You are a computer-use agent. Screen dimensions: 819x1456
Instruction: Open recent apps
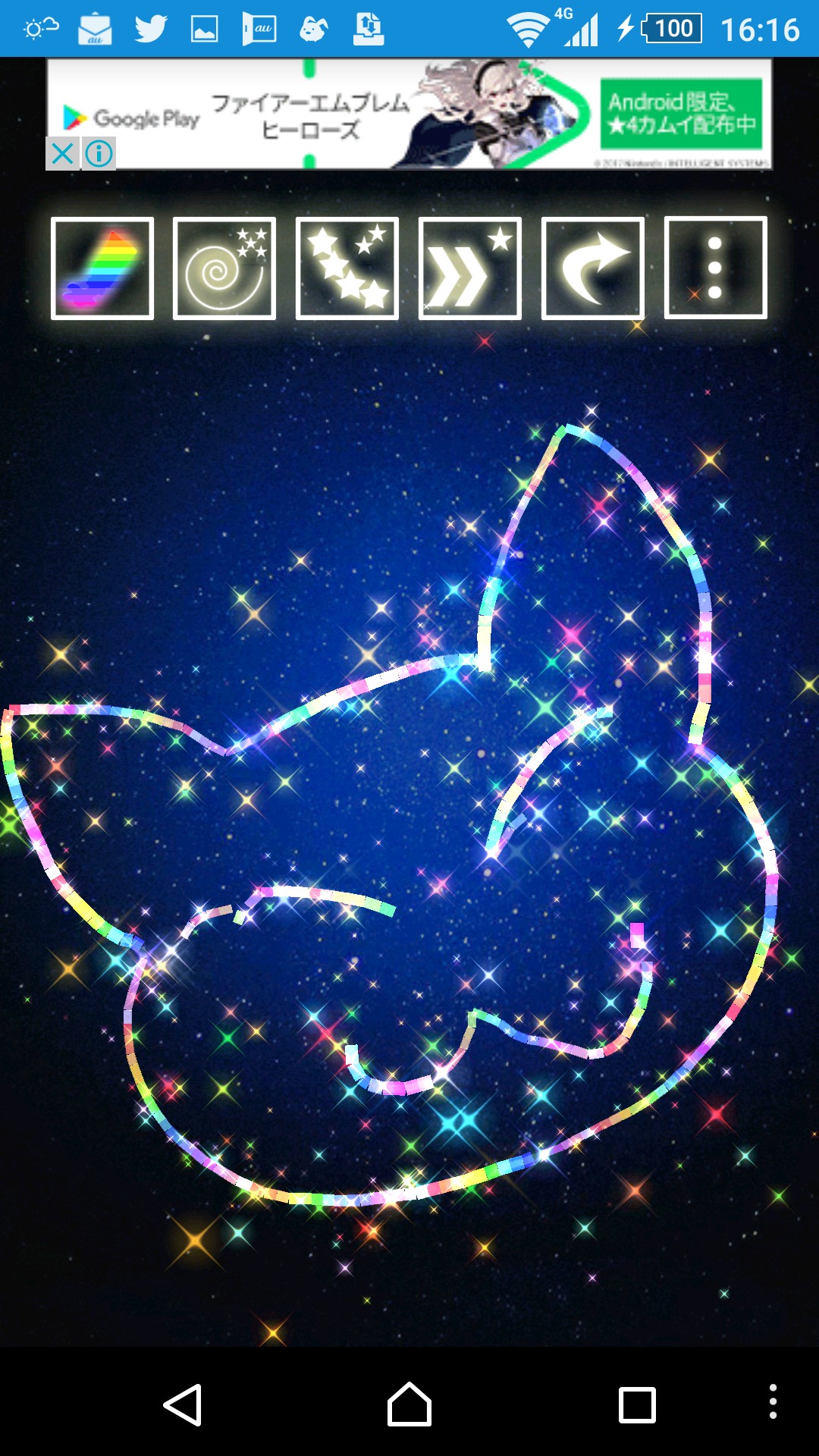point(637,1404)
